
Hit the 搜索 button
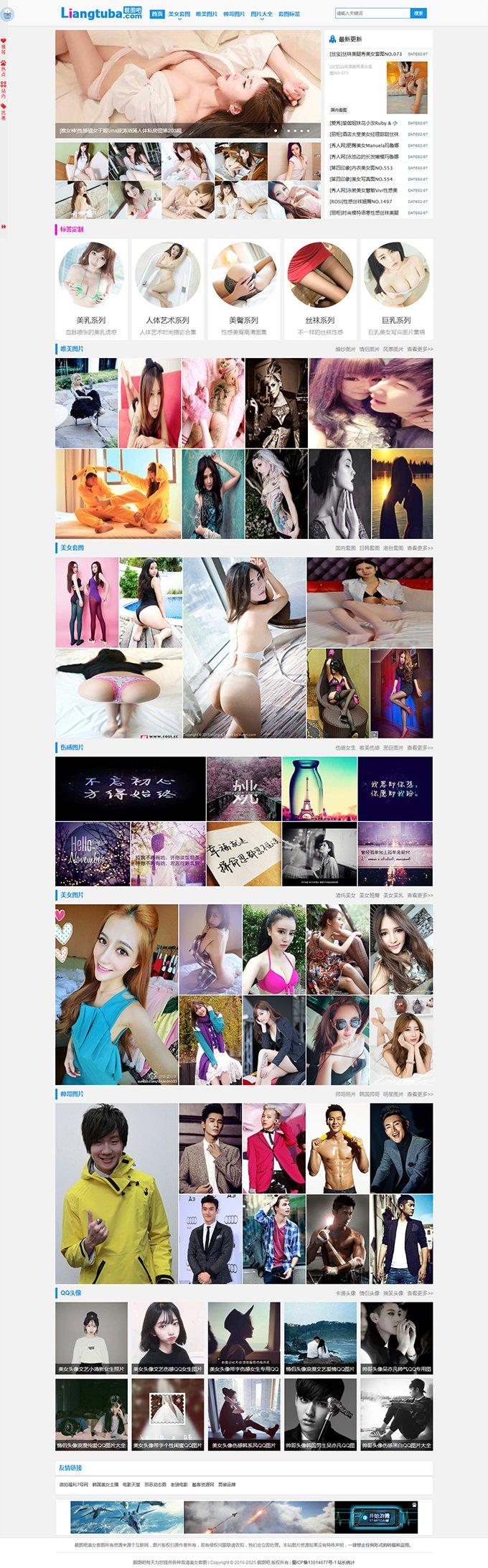pos(419,14)
